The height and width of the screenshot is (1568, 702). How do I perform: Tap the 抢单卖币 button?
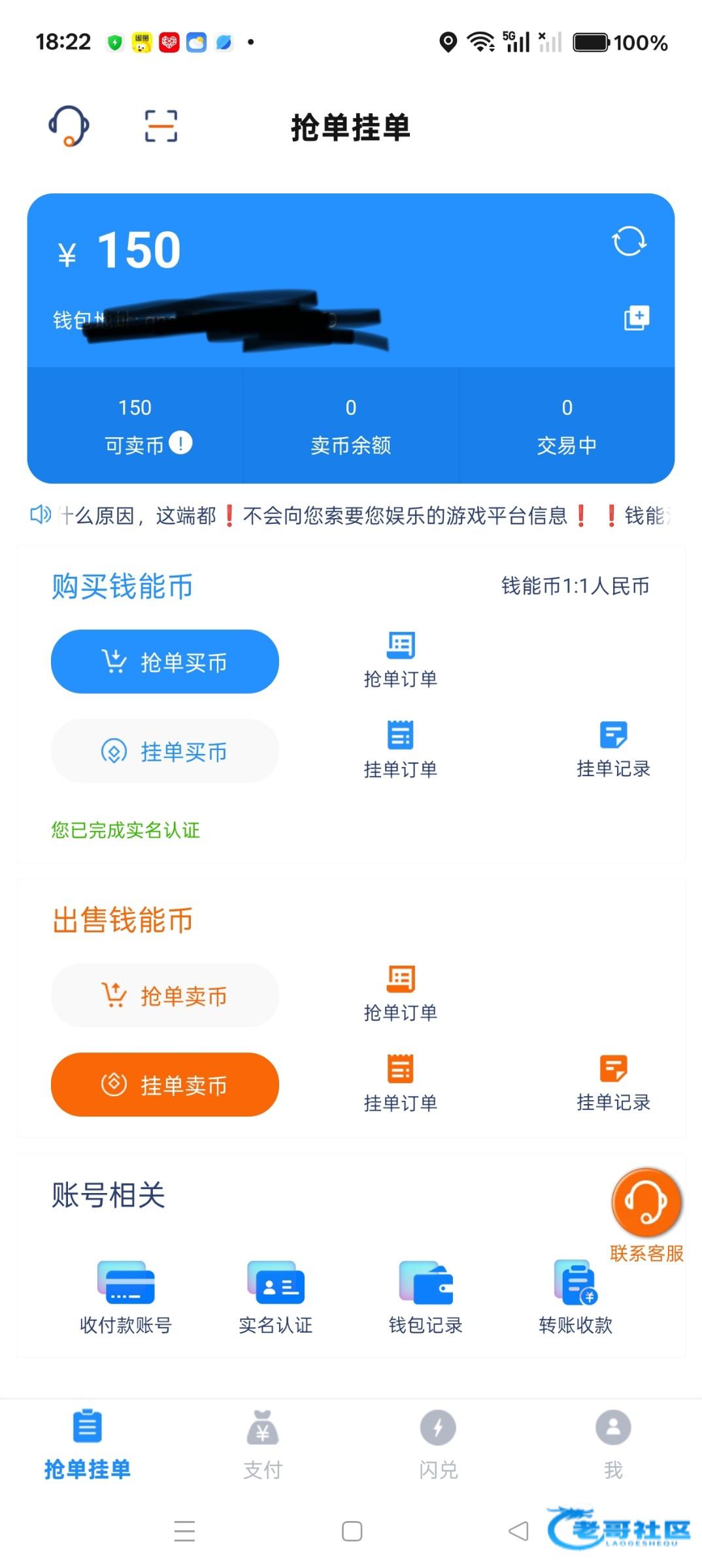click(x=165, y=996)
